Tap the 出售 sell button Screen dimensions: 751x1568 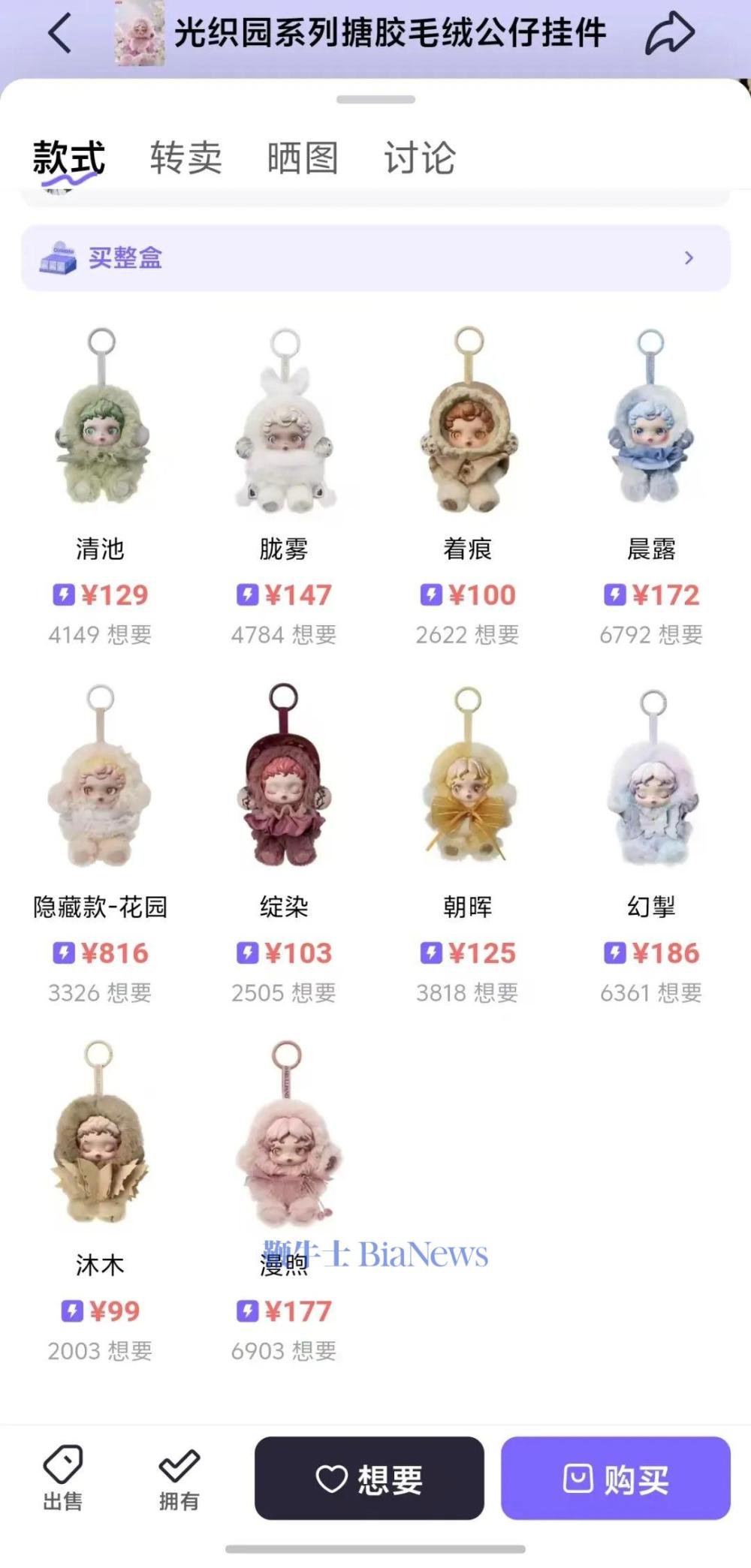pos(63,1477)
